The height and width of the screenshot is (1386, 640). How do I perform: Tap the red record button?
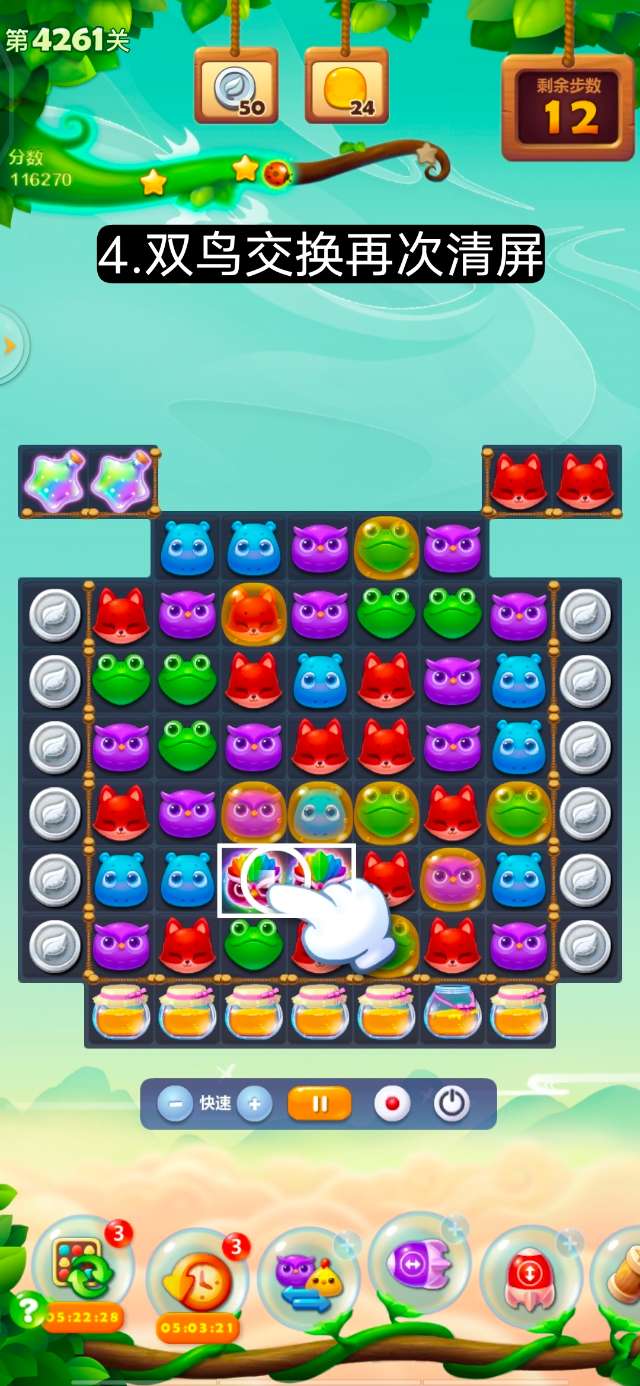[x=392, y=1104]
